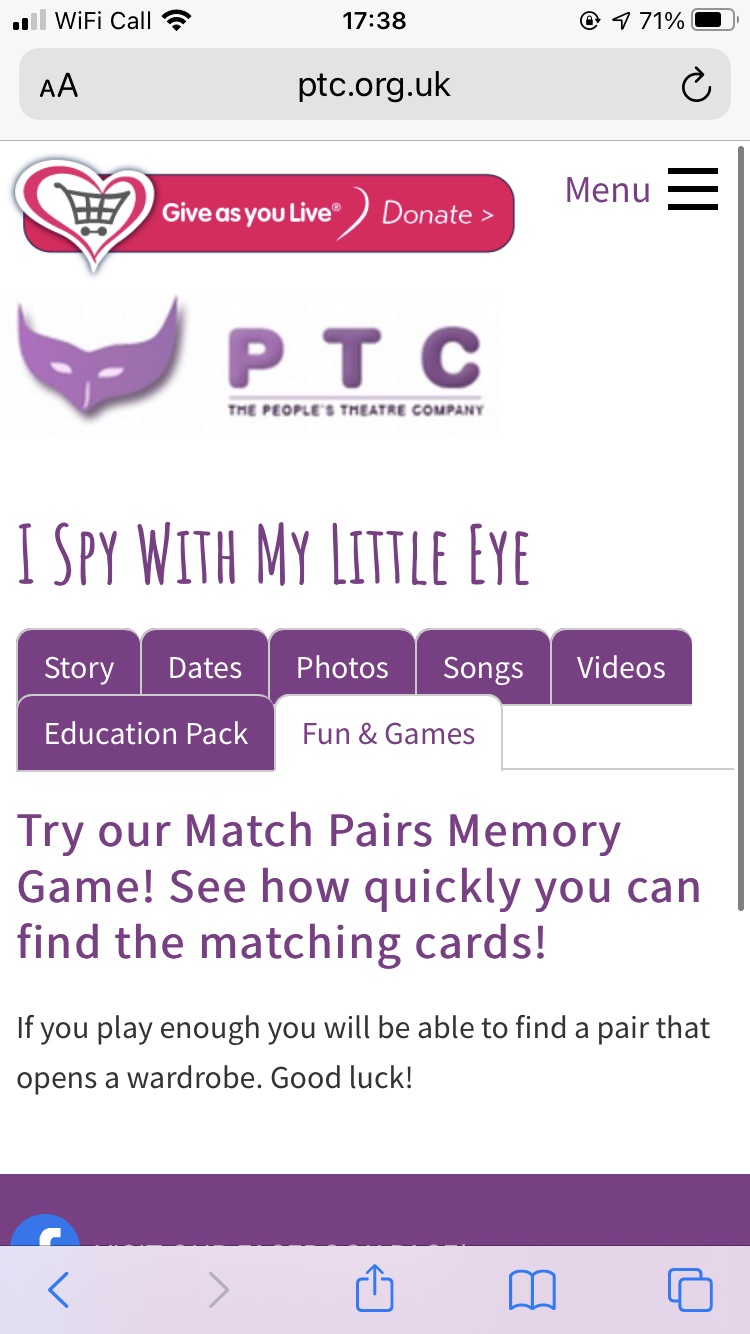Open the Videos tab
The width and height of the screenshot is (750, 1334).
[621, 667]
